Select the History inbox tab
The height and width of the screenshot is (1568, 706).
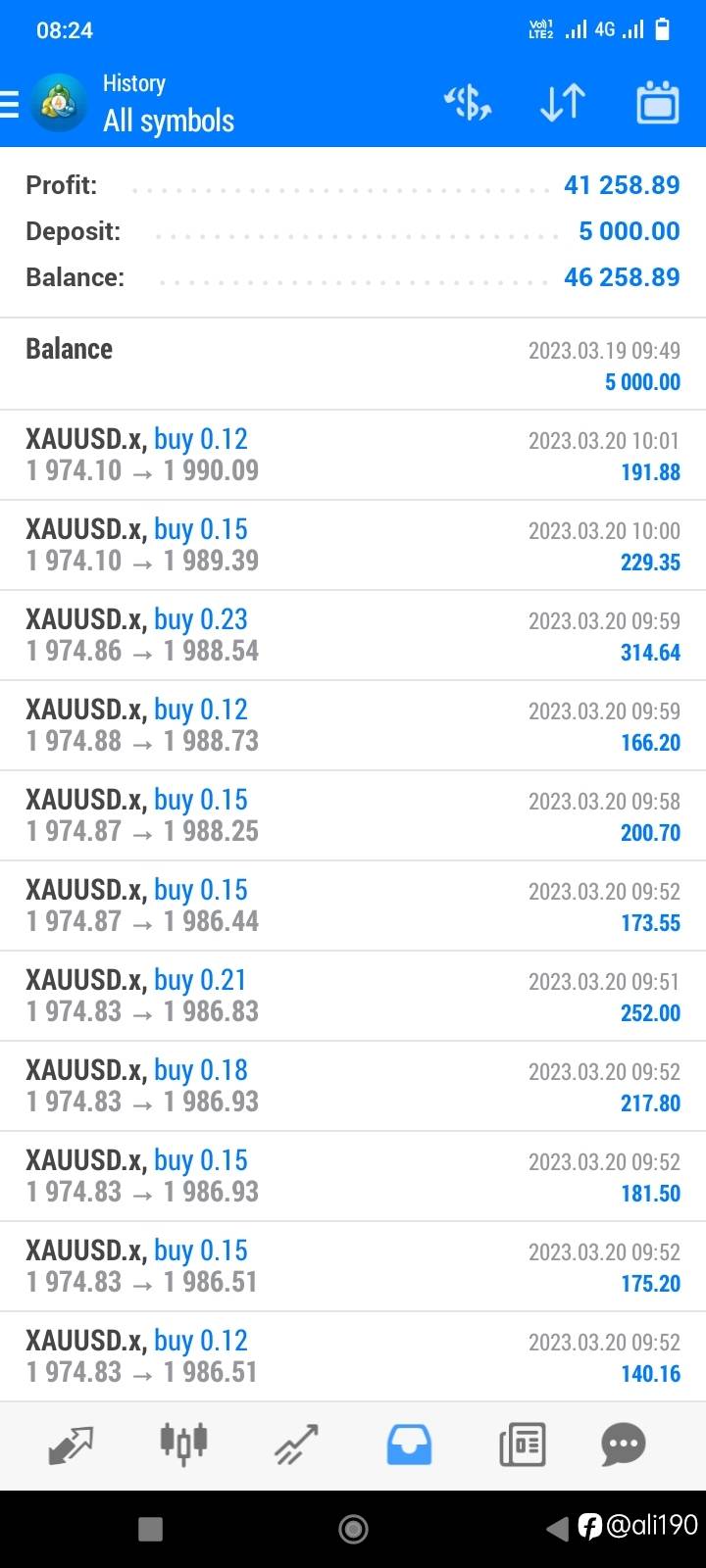(x=409, y=1445)
